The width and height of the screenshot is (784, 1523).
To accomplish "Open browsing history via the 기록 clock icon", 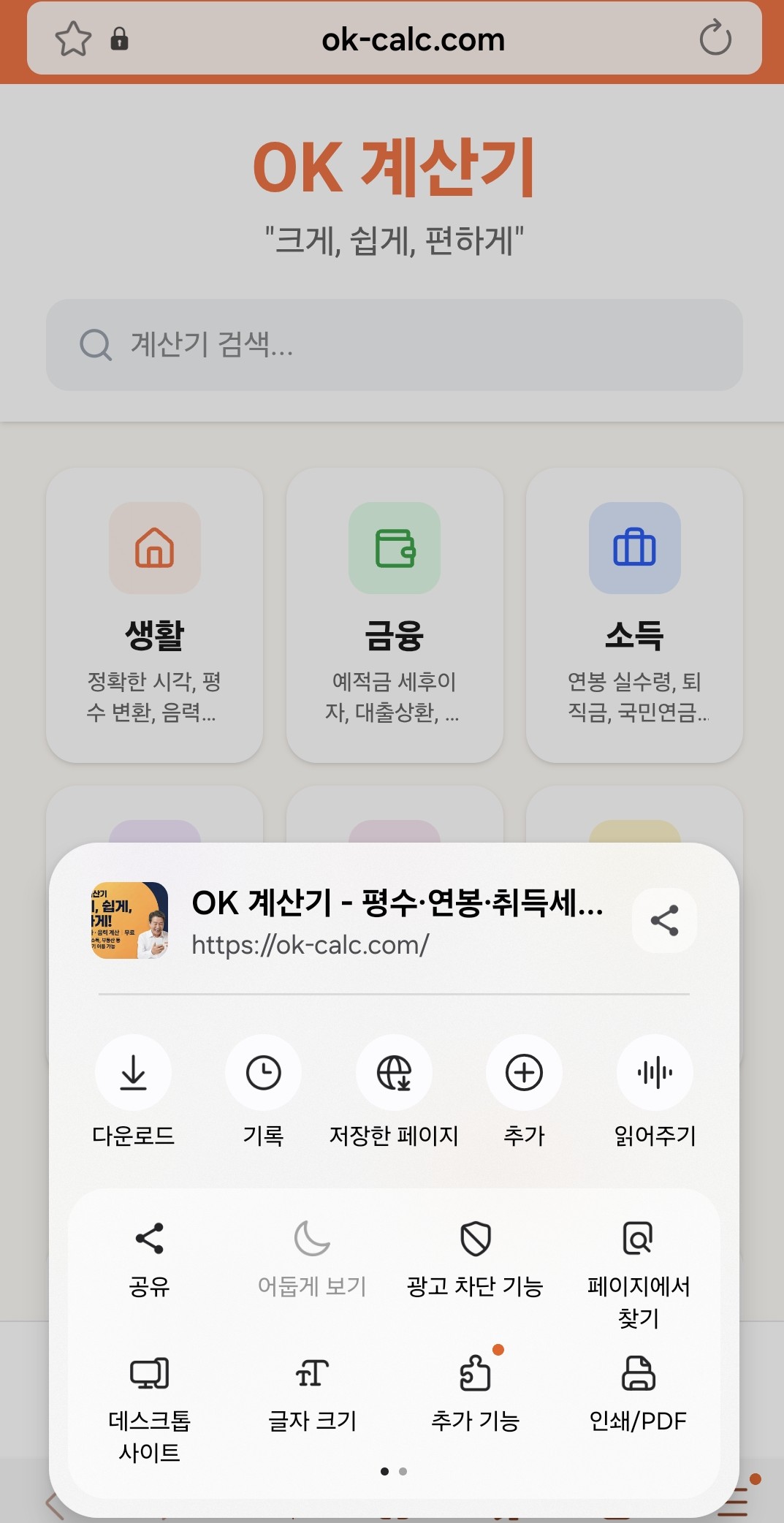I will [263, 1072].
